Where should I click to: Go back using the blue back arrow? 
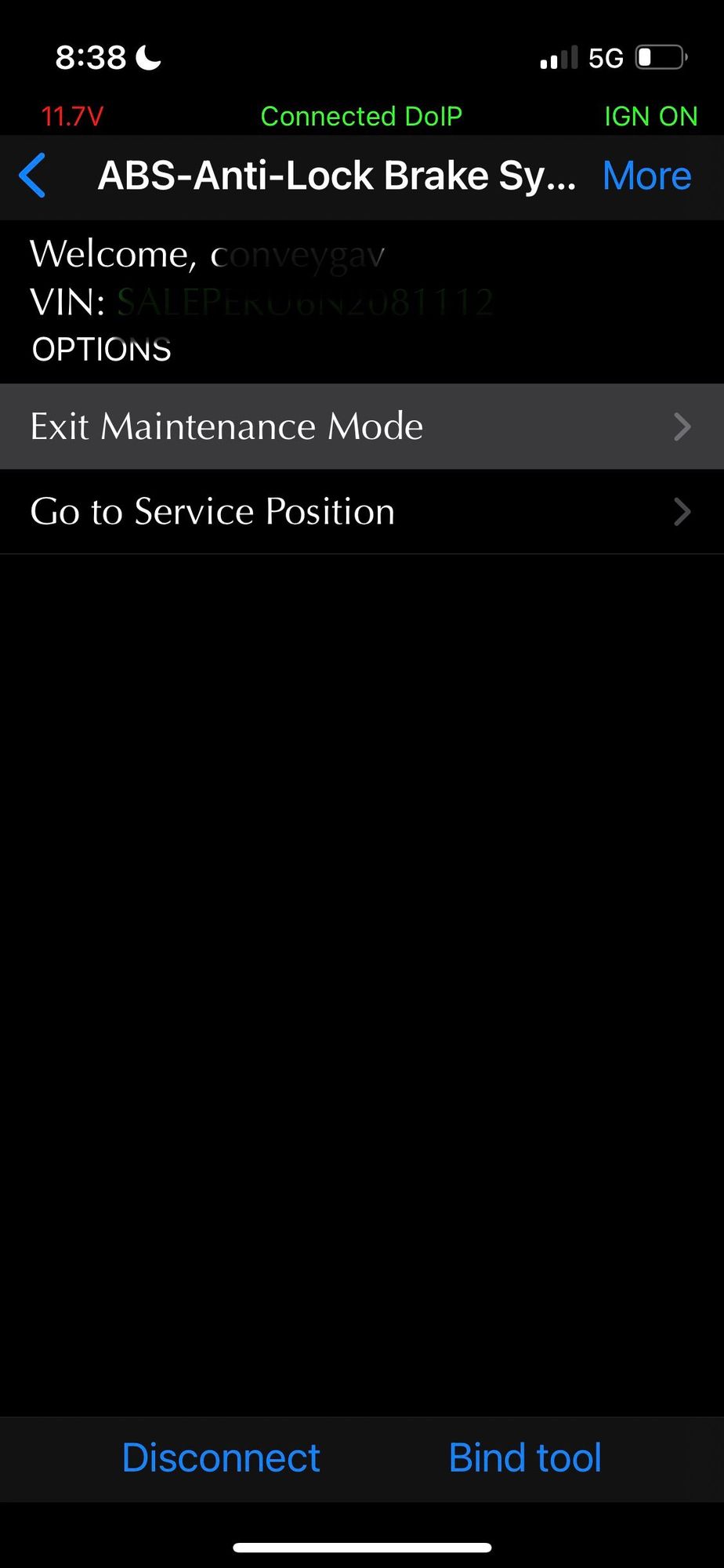pyautogui.click(x=33, y=176)
